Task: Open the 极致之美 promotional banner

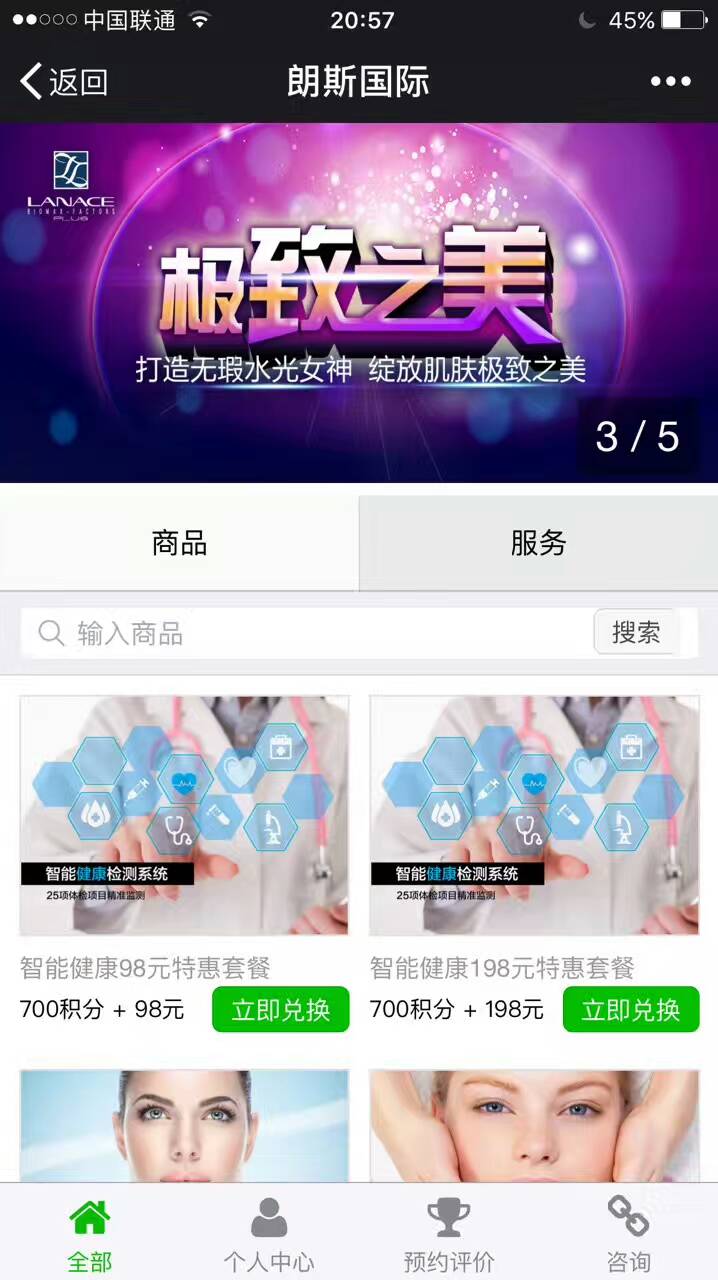Action: click(358, 302)
